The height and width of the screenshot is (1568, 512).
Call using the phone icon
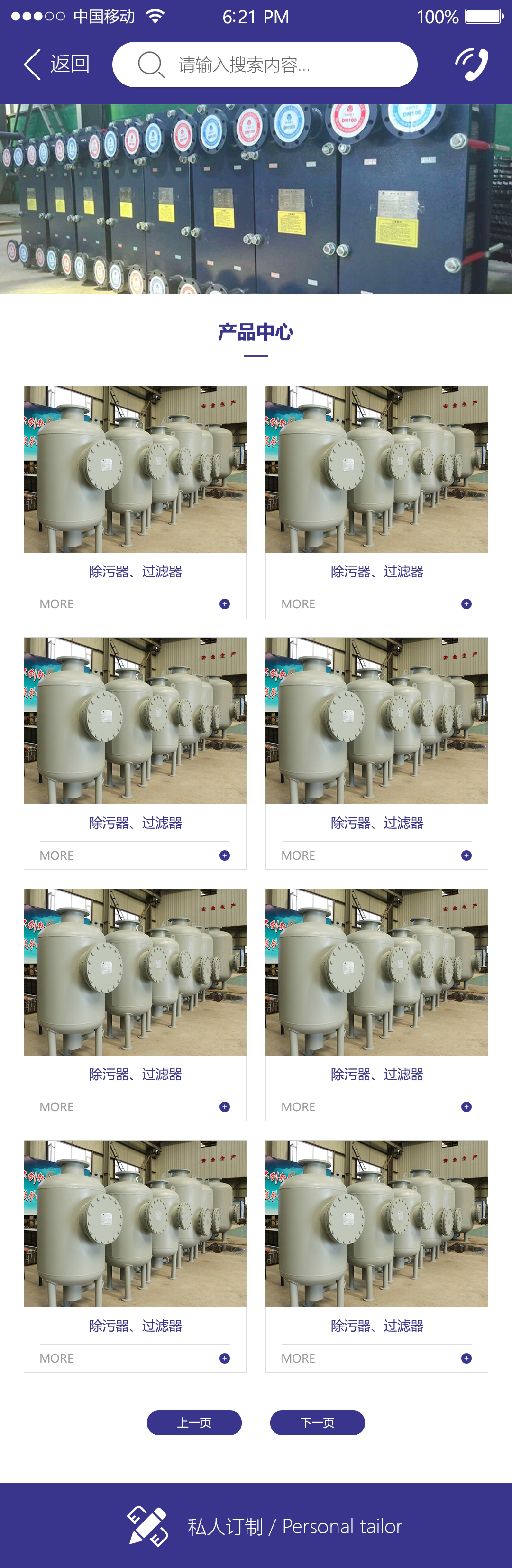click(x=472, y=65)
